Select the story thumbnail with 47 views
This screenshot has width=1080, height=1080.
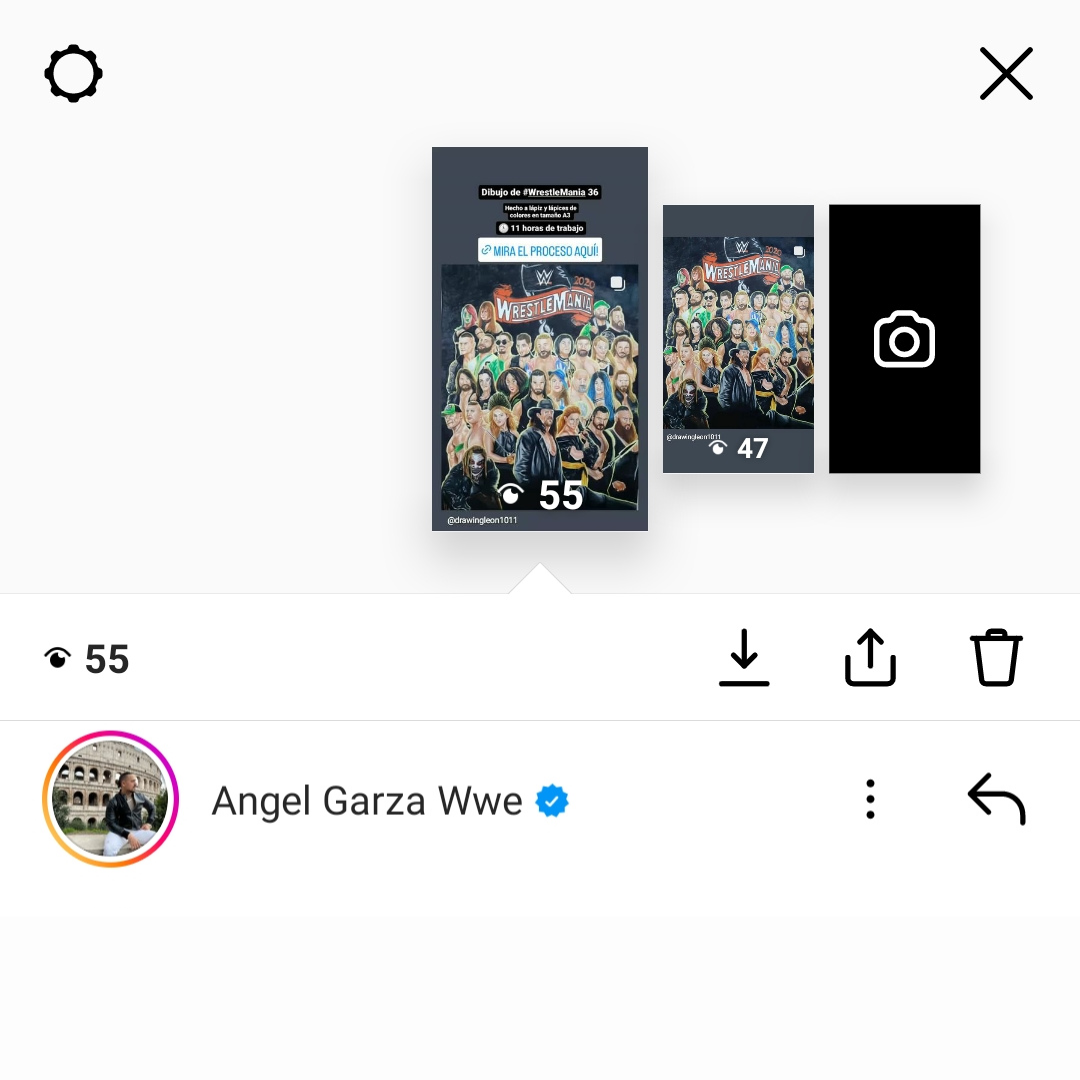738,338
